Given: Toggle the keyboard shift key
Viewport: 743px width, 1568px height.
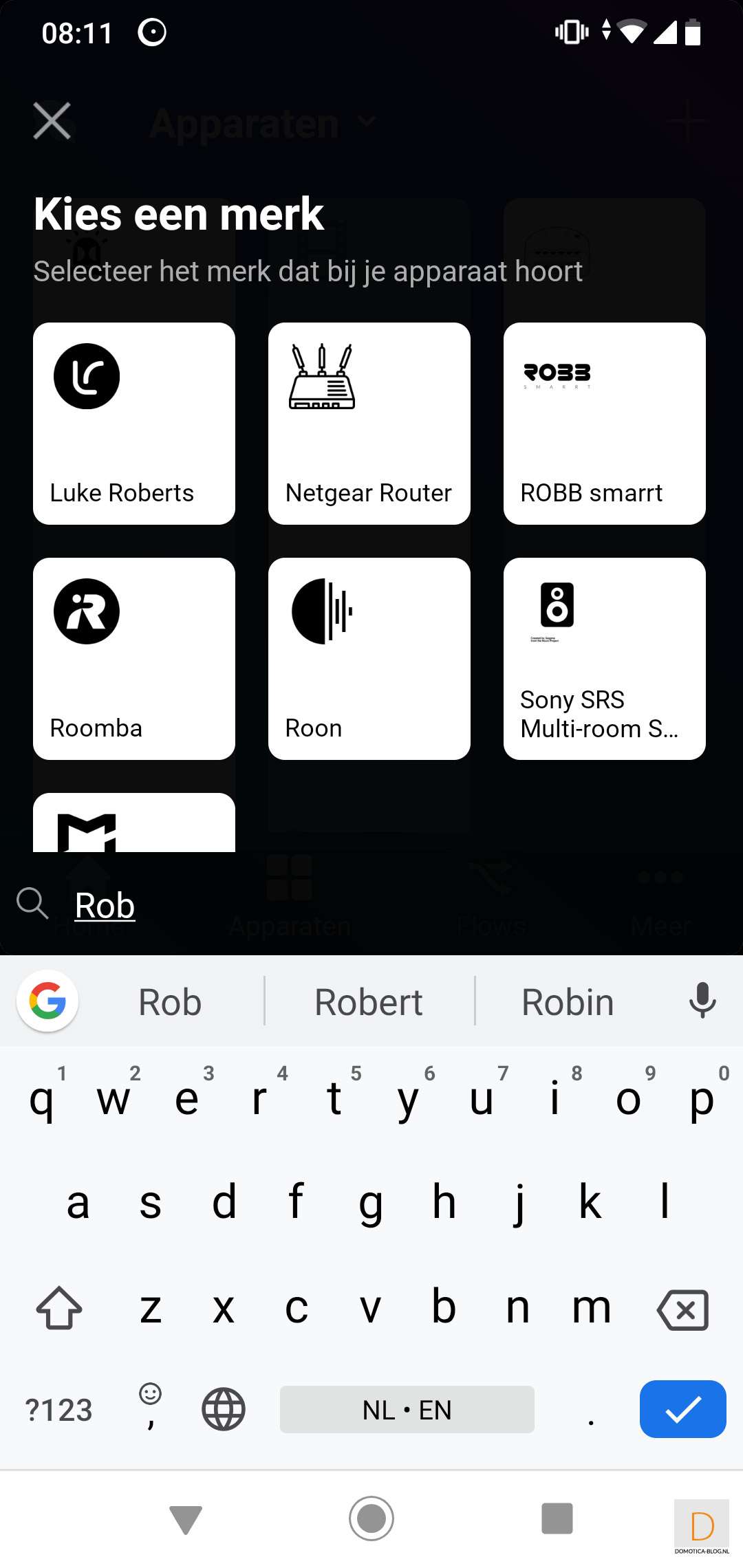Looking at the screenshot, I should pos(59,1308).
